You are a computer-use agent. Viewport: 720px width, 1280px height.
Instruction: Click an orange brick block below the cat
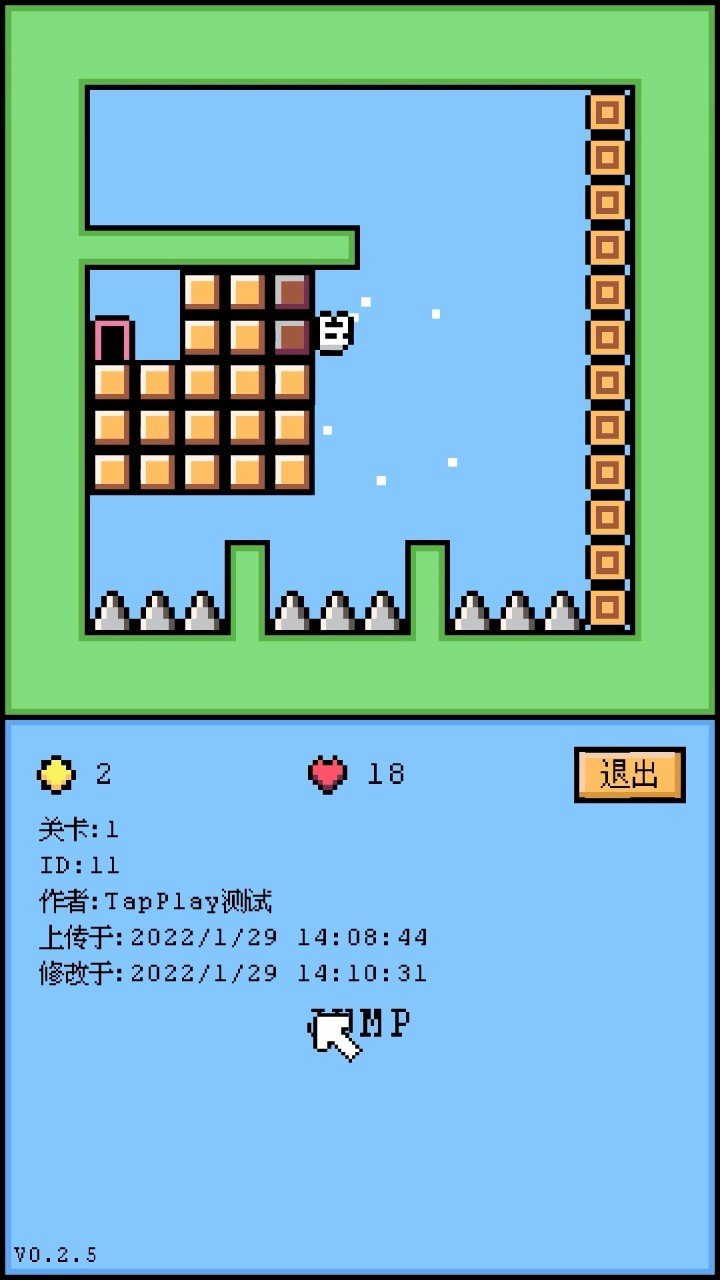pyautogui.click(x=289, y=380)
